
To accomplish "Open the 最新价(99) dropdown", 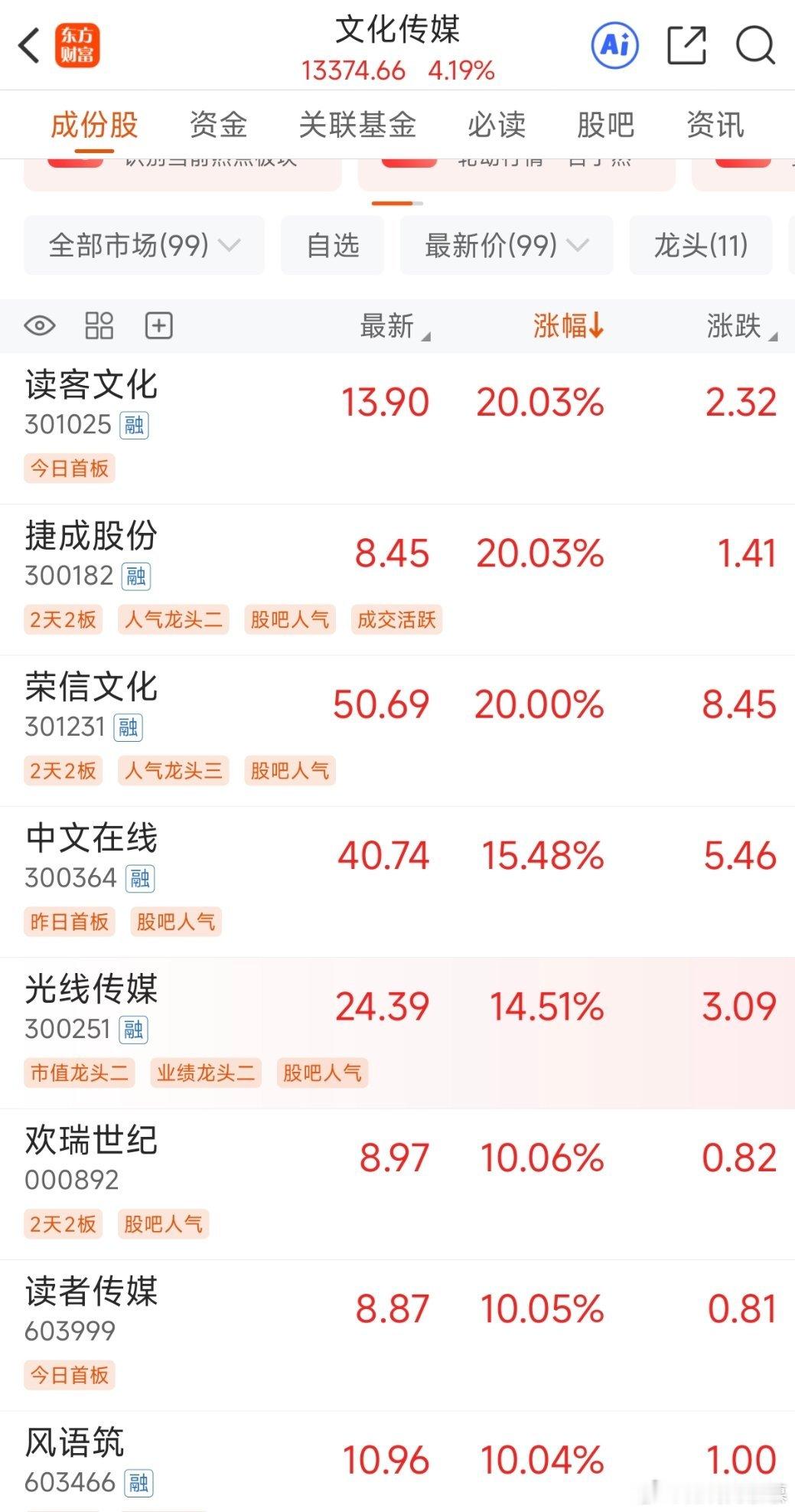I will click(x=505, y=245).
